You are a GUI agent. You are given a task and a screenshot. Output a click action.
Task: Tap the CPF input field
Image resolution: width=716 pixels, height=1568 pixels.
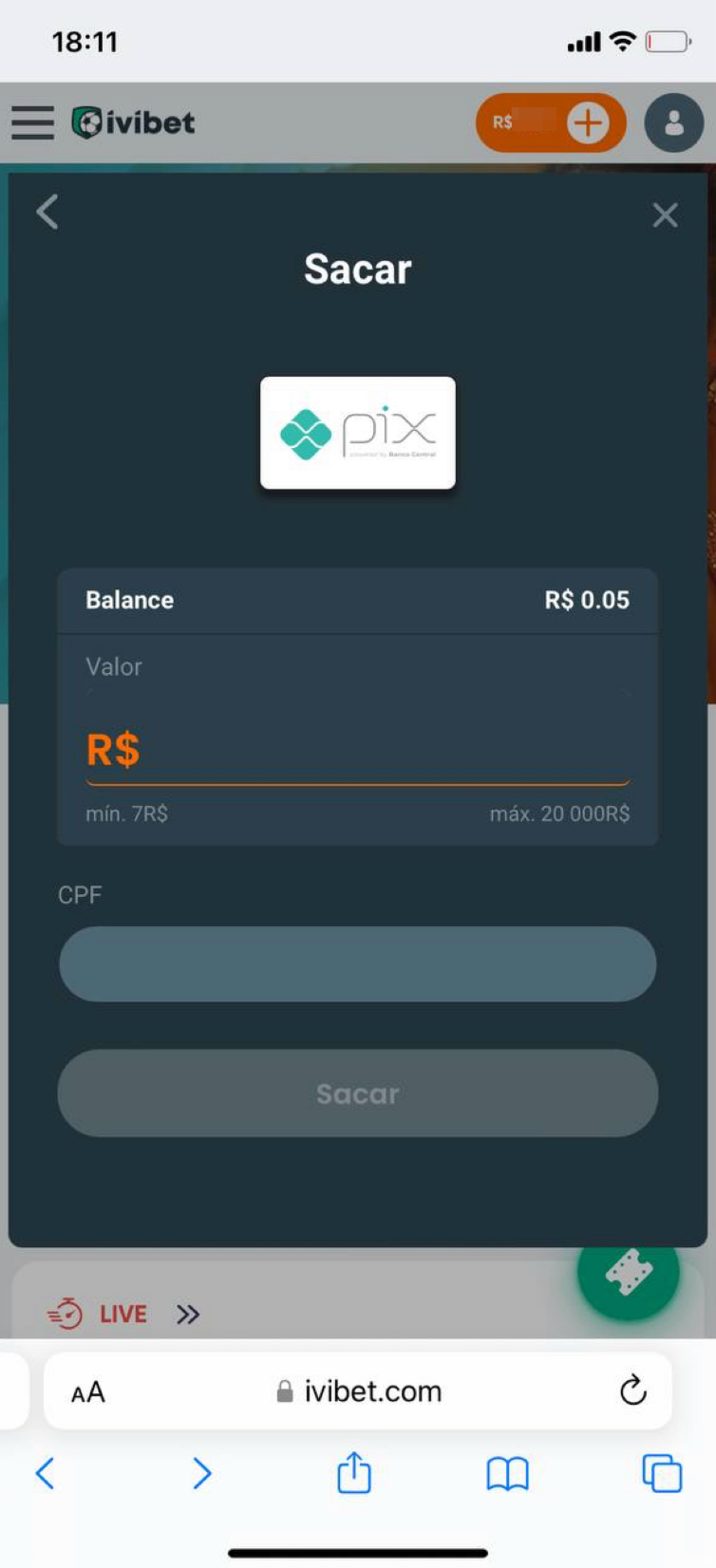(357, 963)
